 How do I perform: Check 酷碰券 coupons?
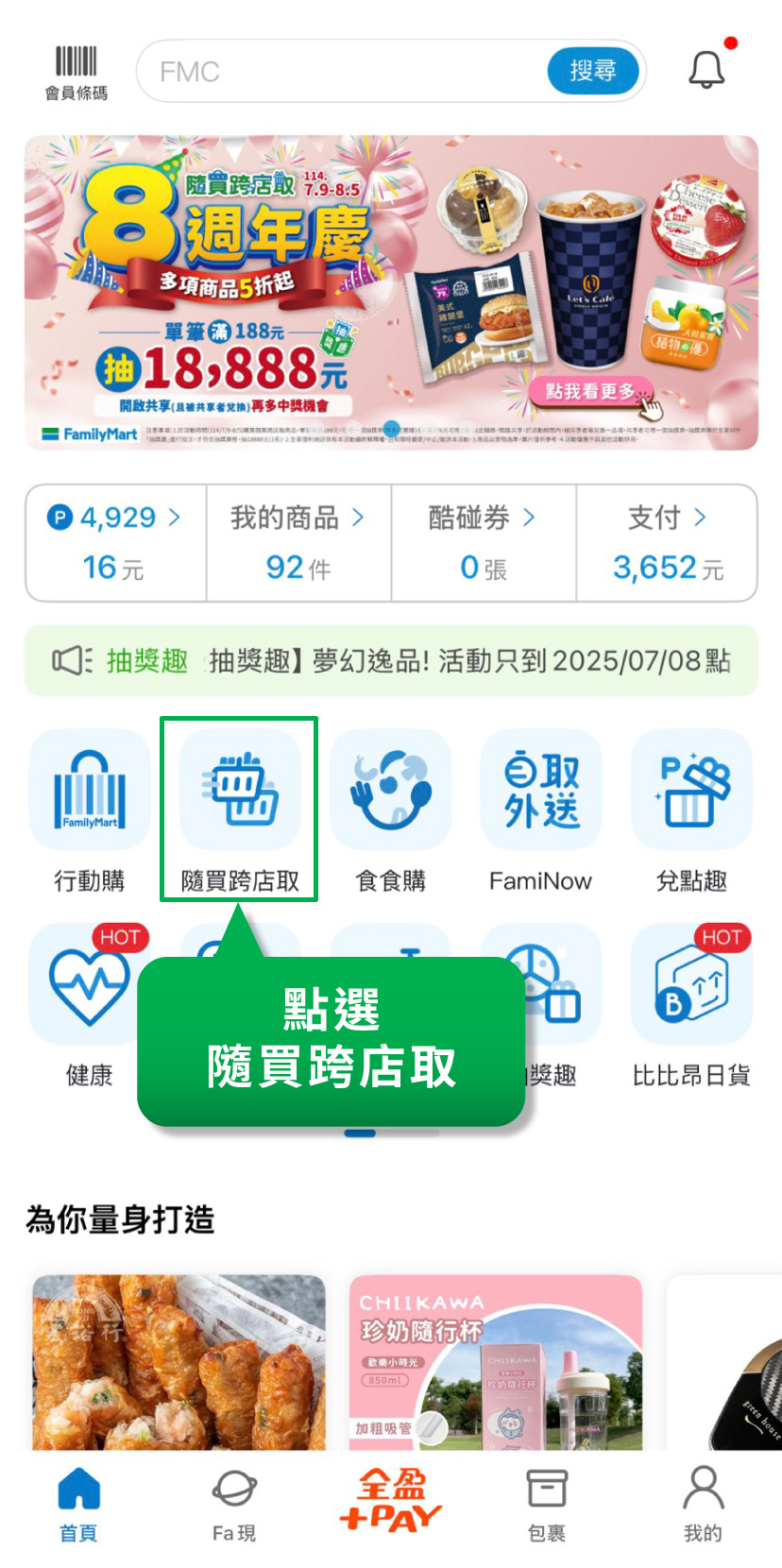point(484,542)
